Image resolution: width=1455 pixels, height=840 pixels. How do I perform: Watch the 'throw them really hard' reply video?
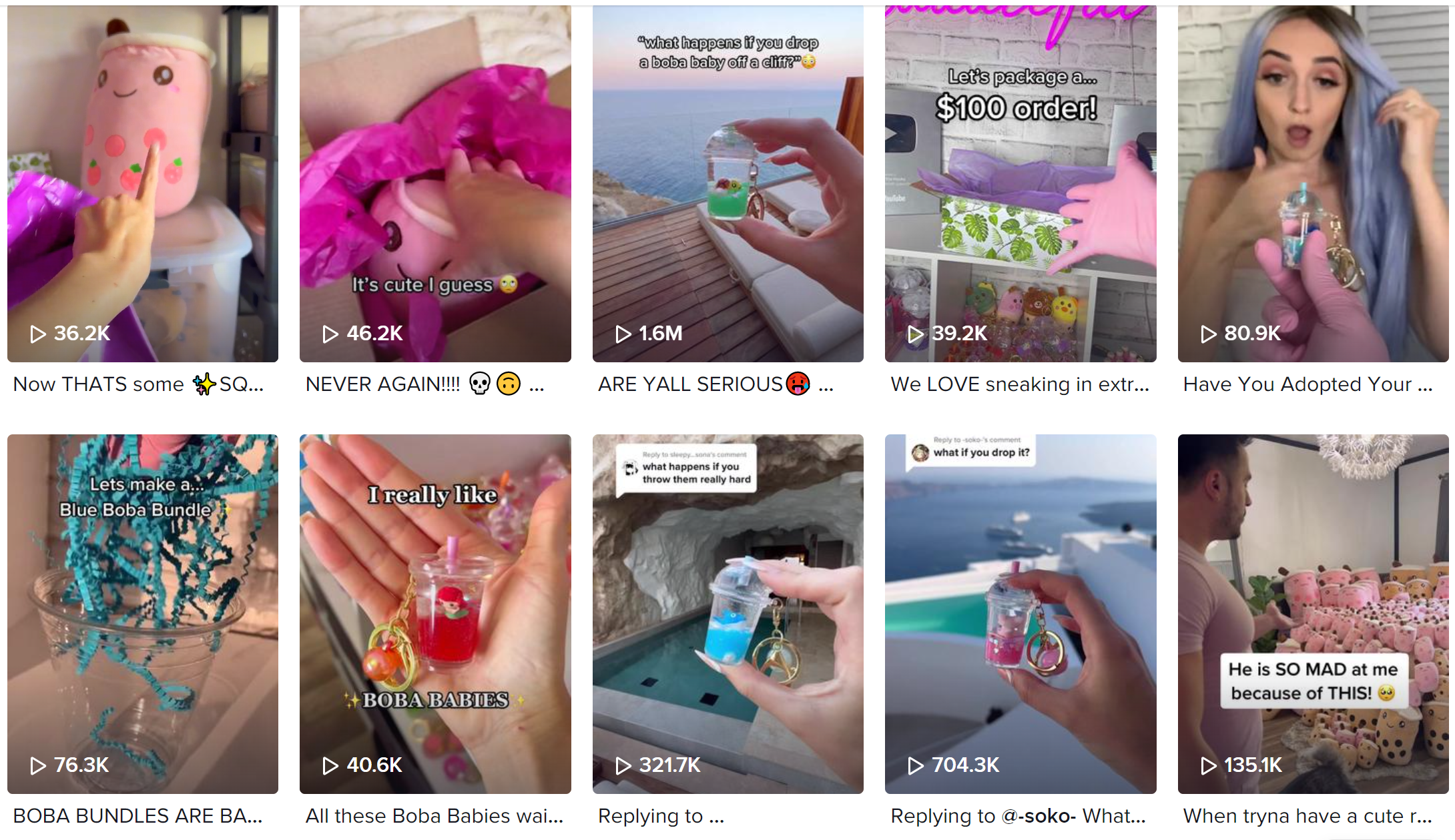727,614
